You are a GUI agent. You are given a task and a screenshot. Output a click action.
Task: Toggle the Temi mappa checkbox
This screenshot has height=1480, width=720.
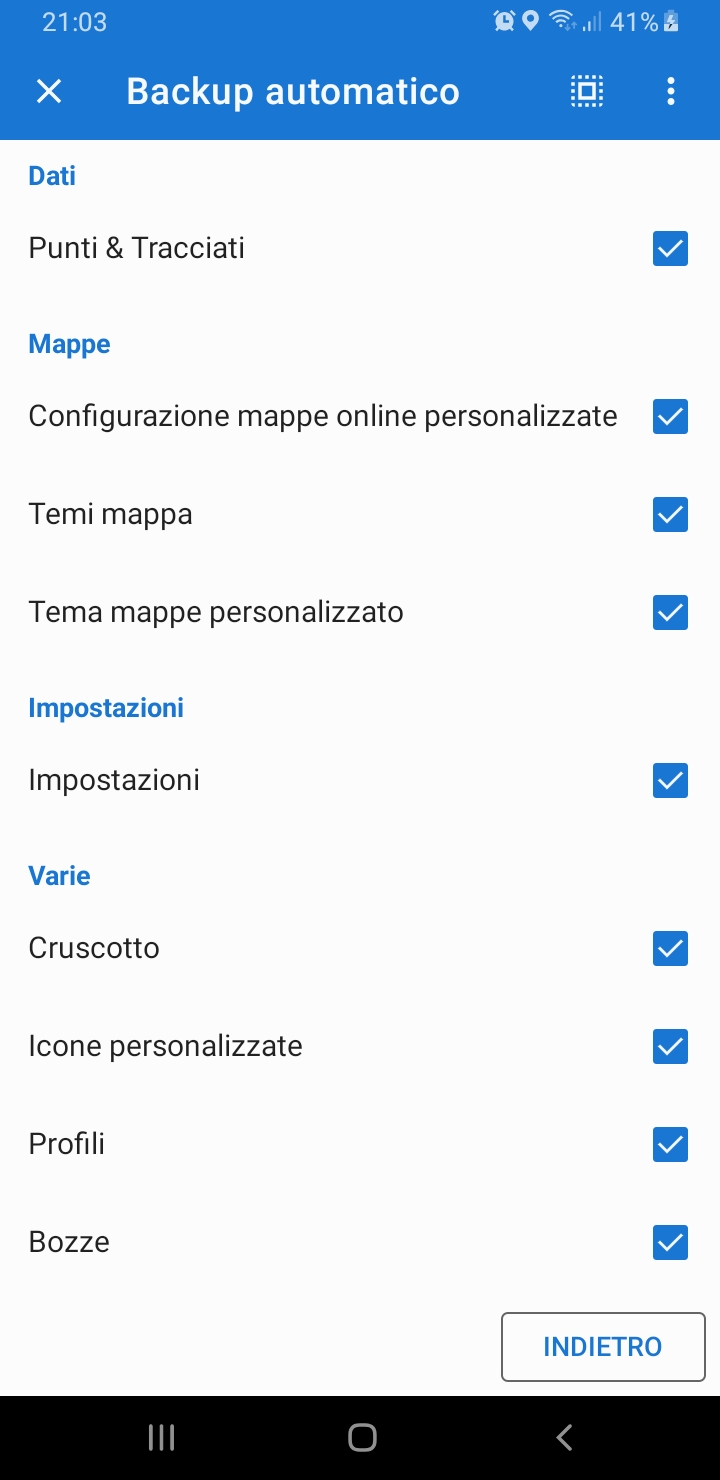pos(670,514)
